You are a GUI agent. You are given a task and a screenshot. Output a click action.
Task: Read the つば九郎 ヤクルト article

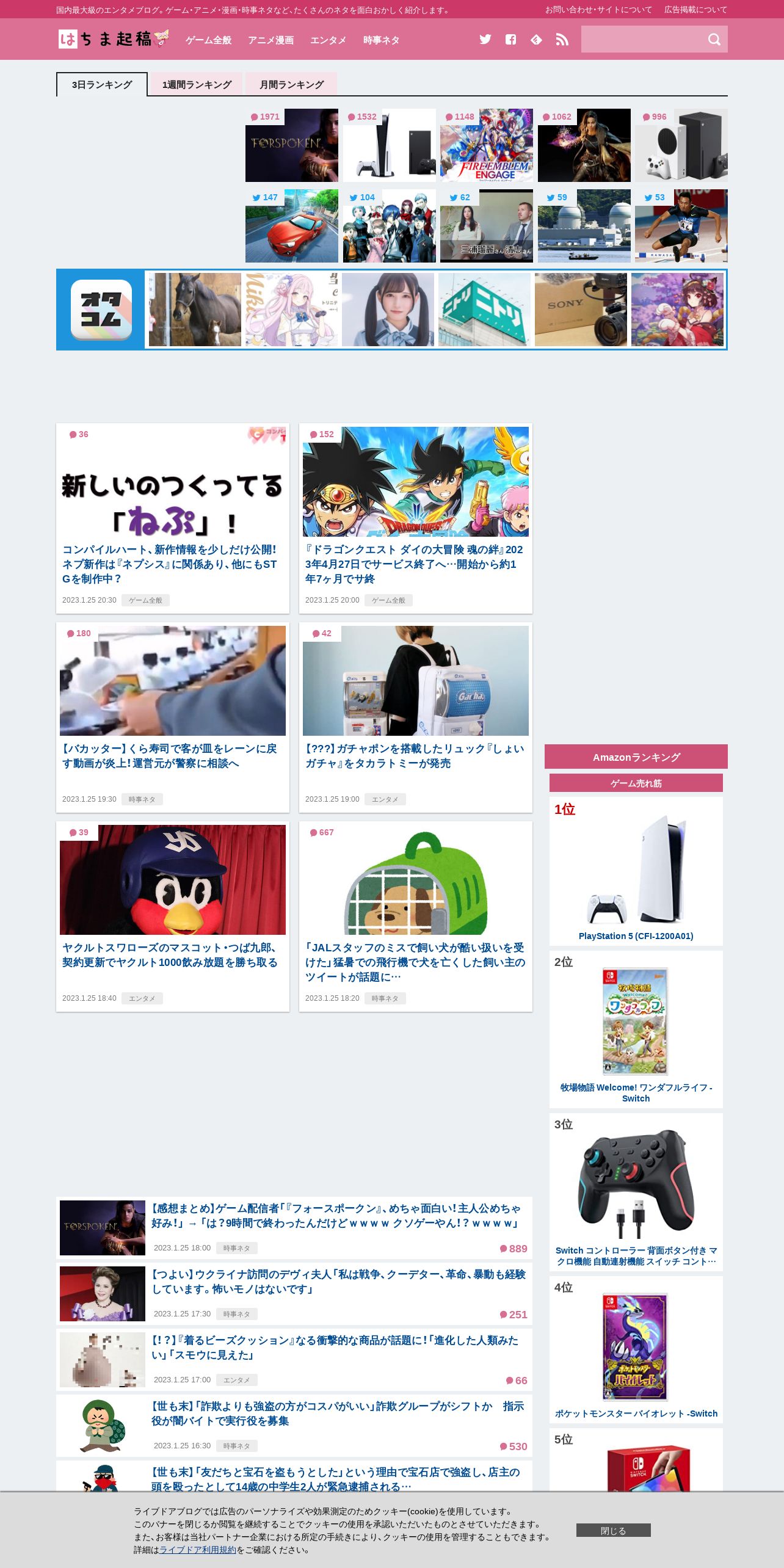coord(170,955)
